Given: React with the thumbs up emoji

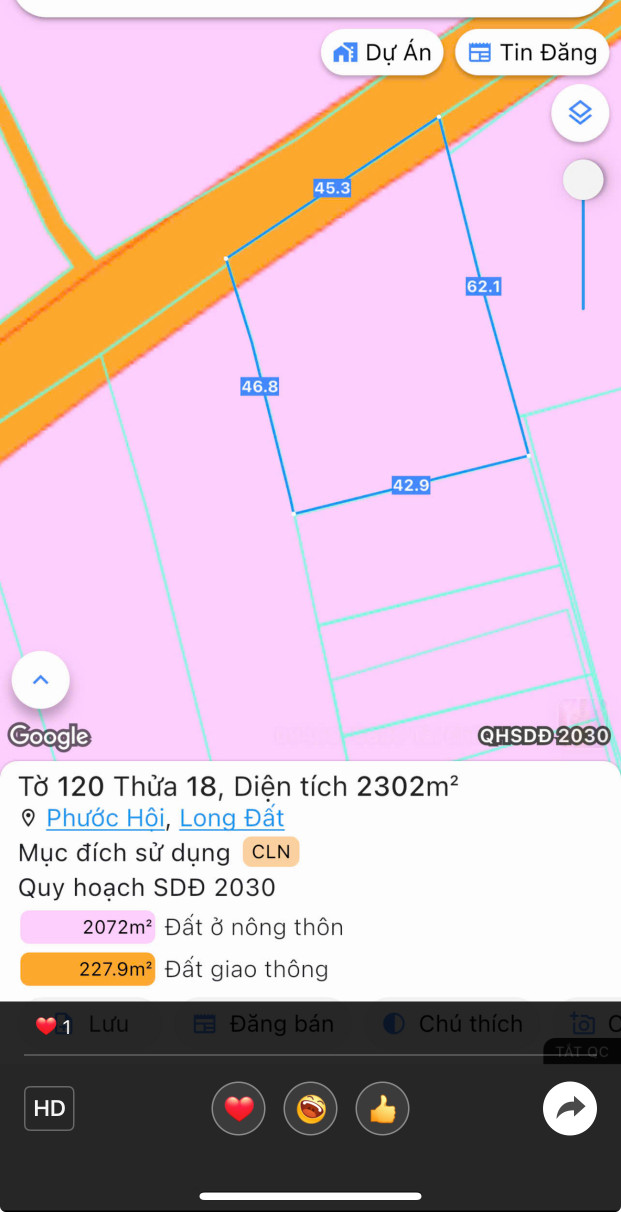Looking at the screenshot, I should (383, 1108).
